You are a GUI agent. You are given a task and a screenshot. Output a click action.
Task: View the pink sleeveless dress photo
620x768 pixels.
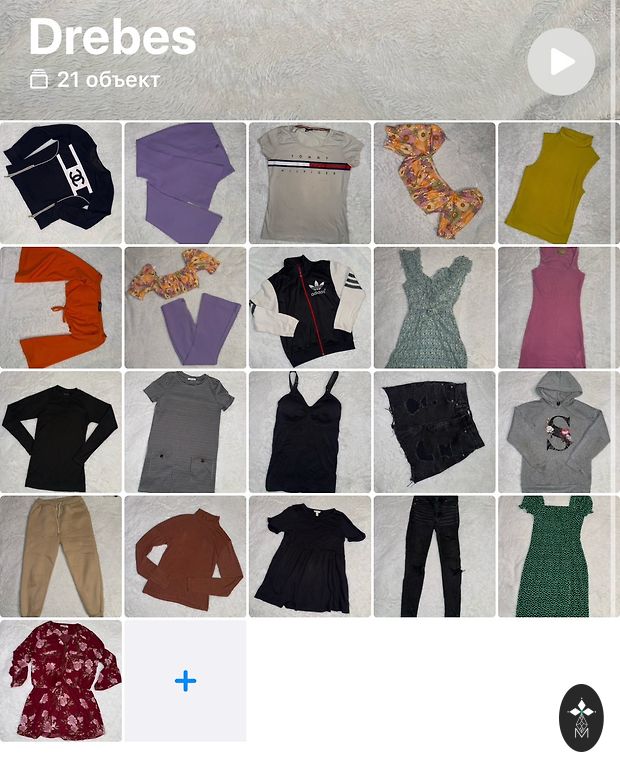(x=559, y=308)
